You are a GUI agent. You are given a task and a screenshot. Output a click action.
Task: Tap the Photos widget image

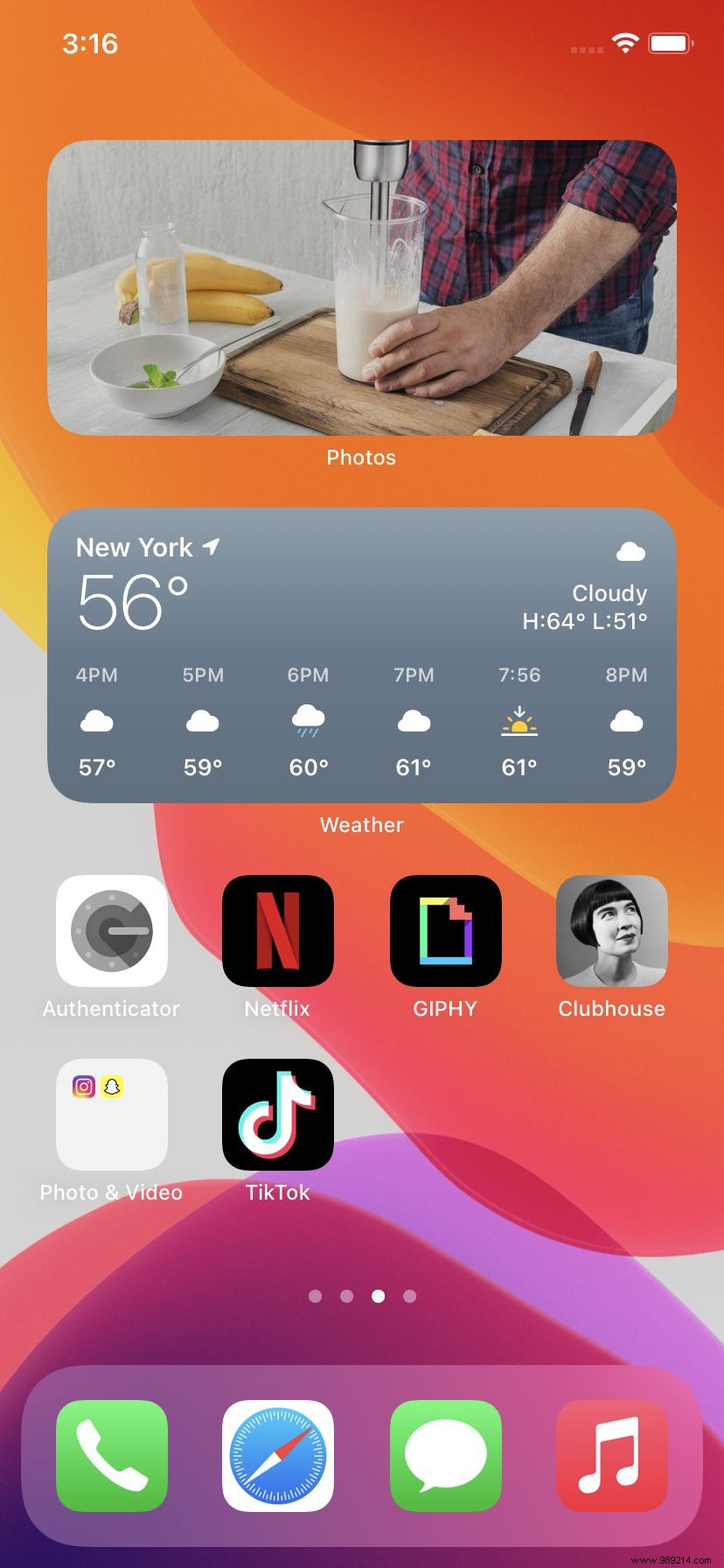tap(361, 289)
